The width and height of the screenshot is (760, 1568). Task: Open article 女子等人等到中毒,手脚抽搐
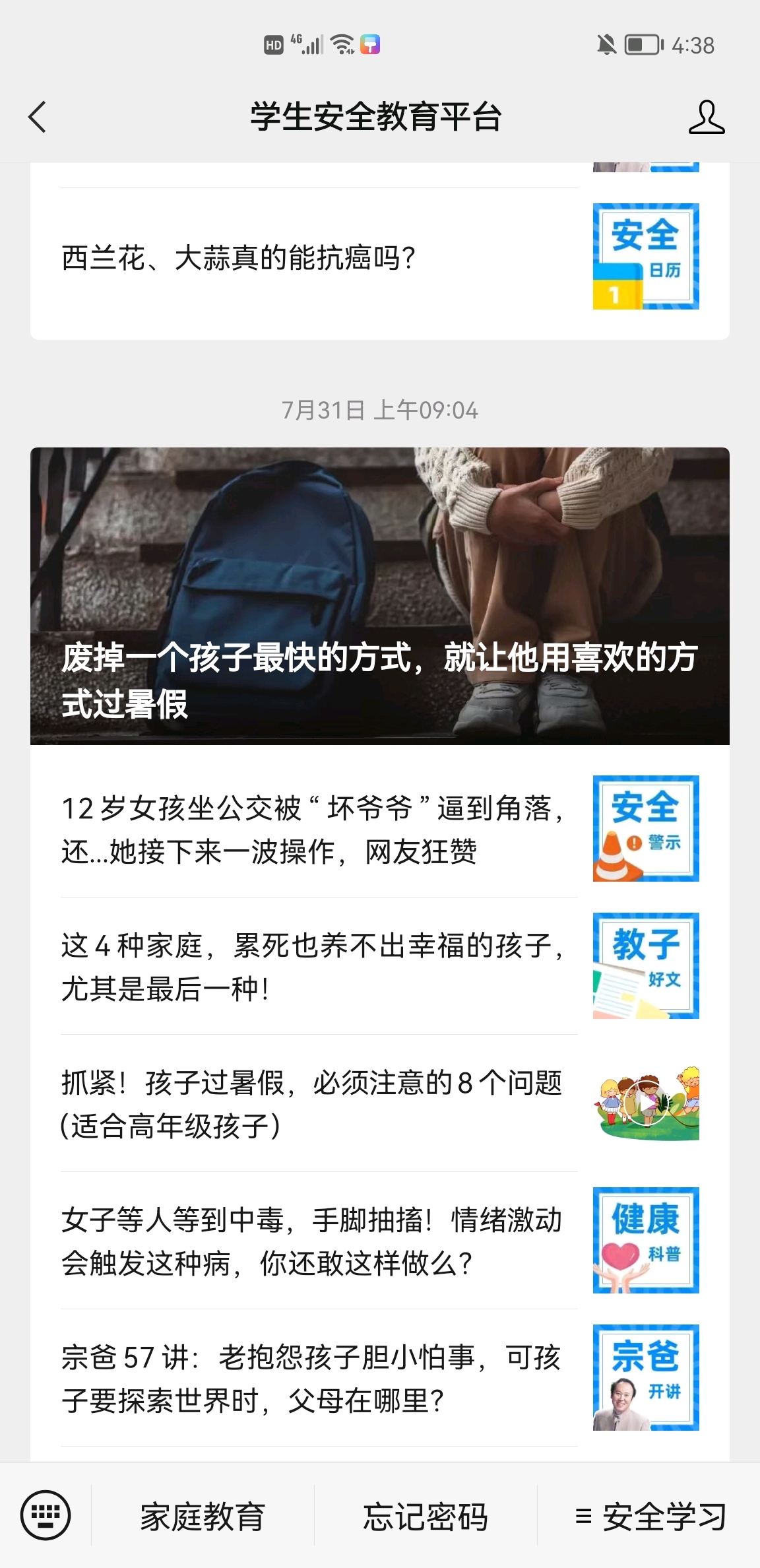click(317, 1241)
